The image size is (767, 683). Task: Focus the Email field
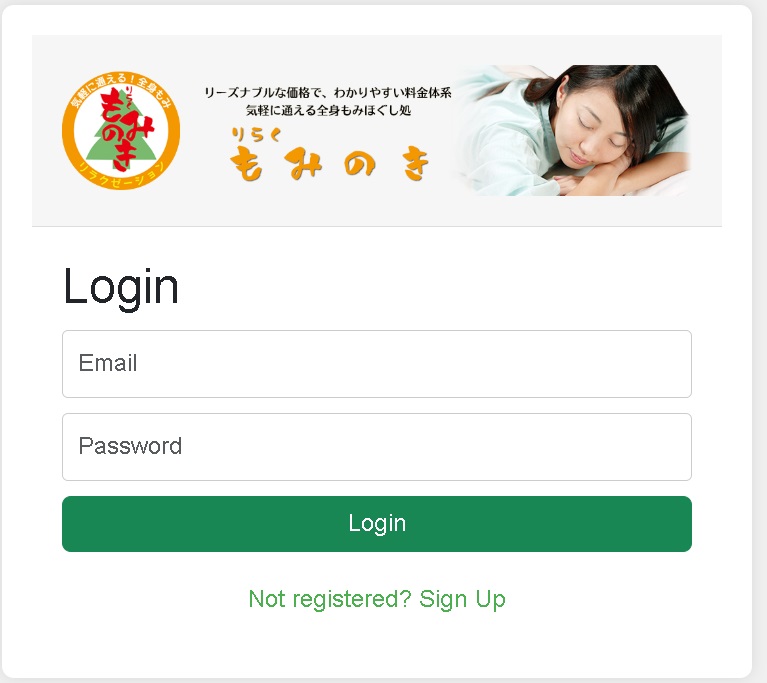pyautogui.click(x=376, y=364)
